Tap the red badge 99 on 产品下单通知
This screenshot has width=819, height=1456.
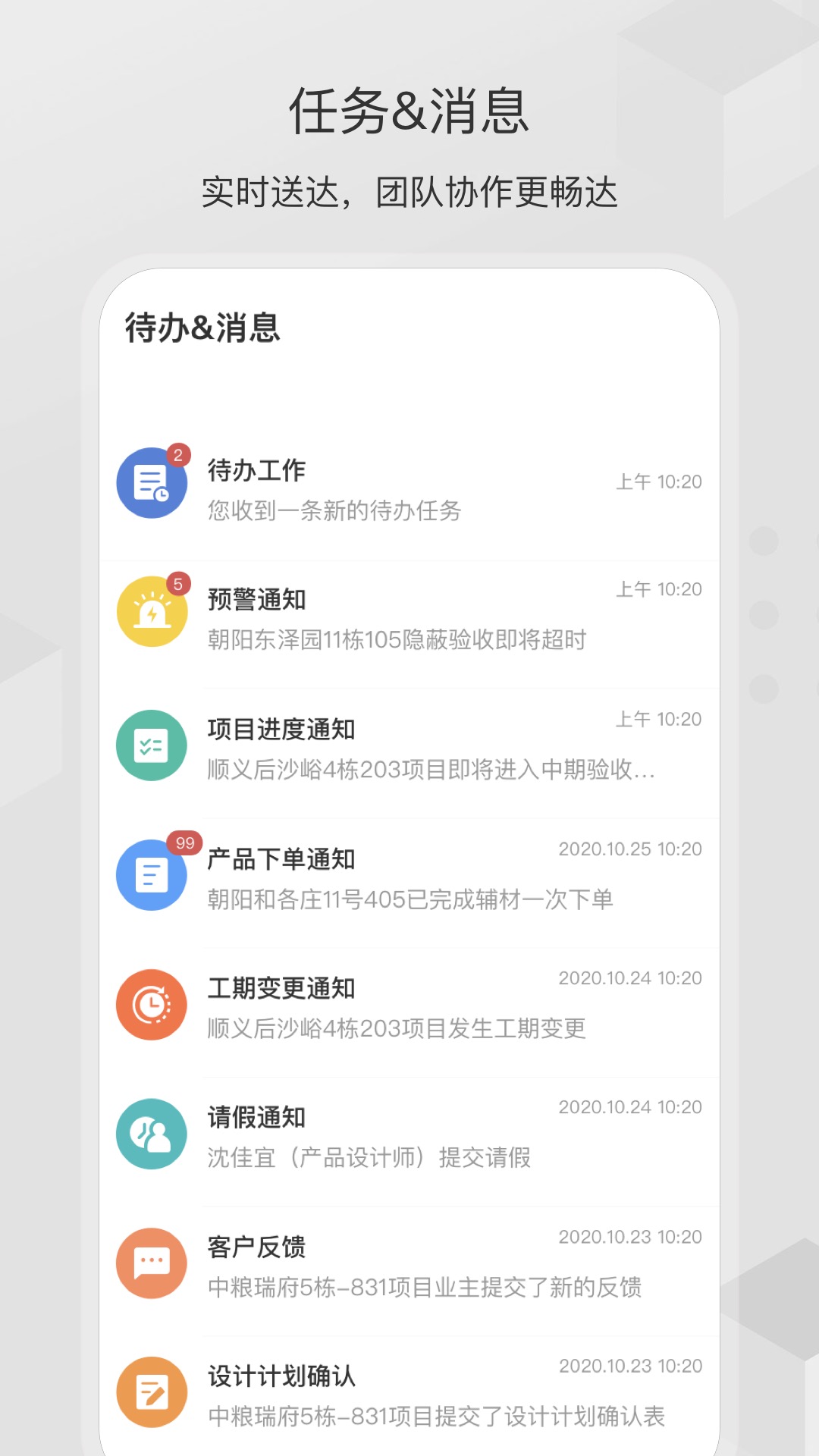tap(184, 840)
